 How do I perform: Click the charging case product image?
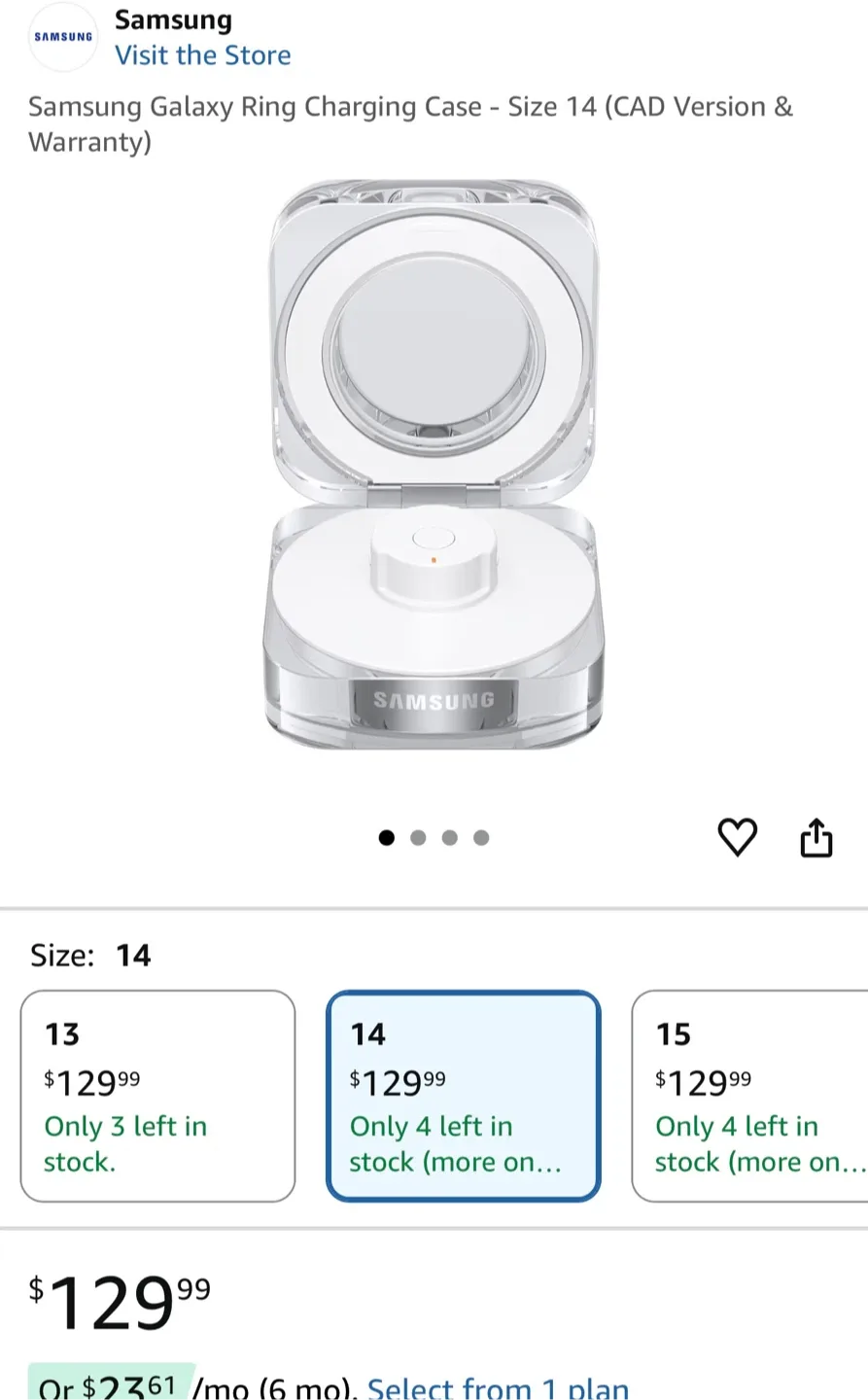(x=434, y=467)
